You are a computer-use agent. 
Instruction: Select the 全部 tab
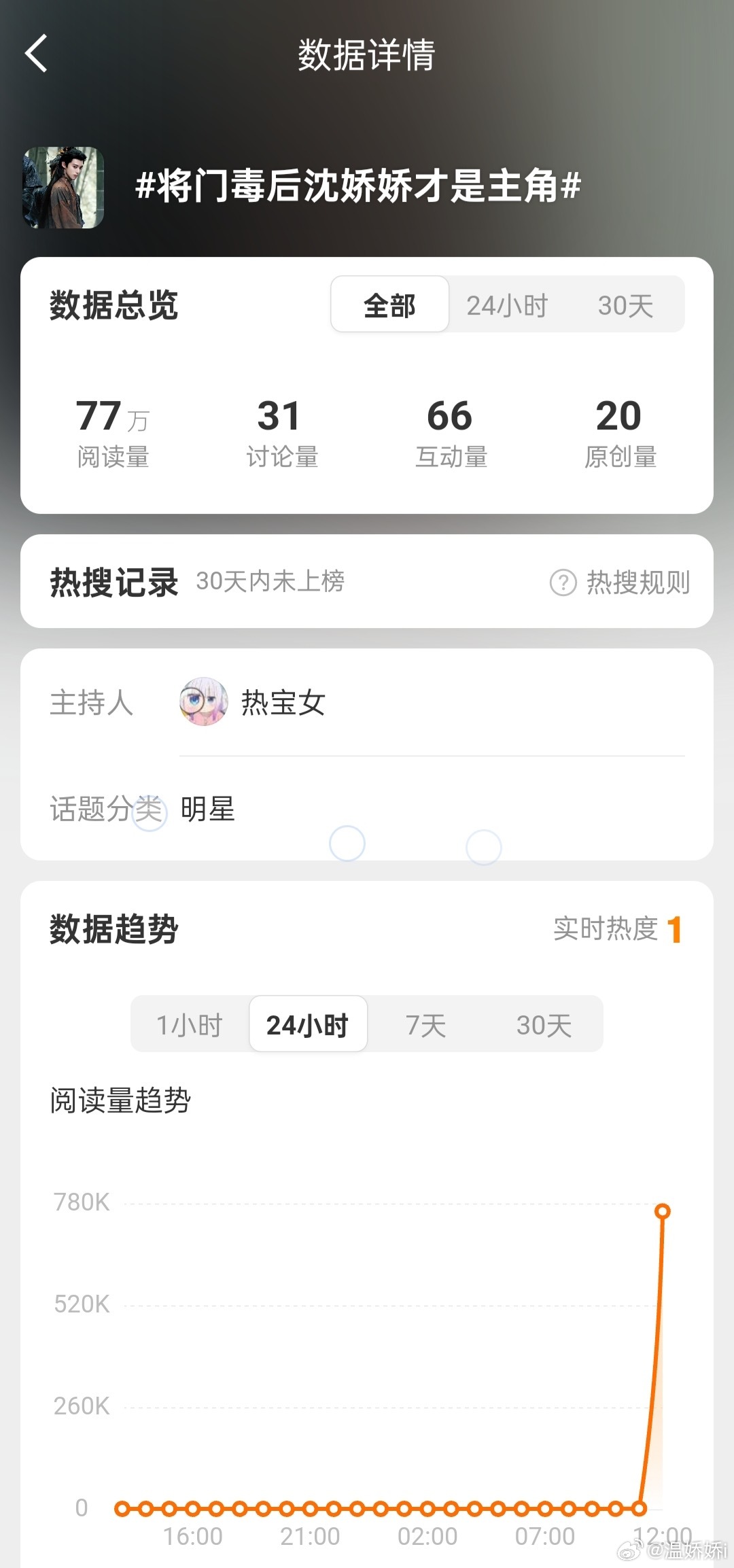click(389, 305)
